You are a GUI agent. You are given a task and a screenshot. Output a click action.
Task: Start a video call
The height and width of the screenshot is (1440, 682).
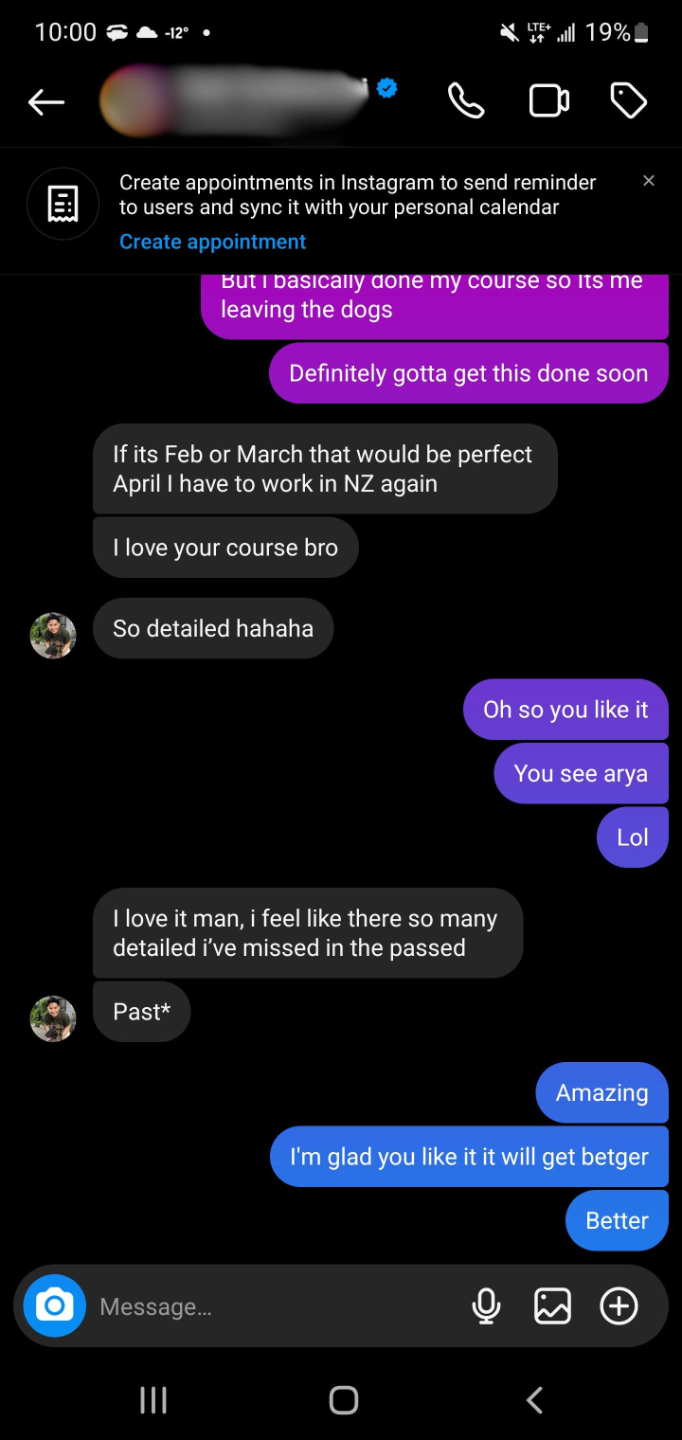(x=548, y=101)
